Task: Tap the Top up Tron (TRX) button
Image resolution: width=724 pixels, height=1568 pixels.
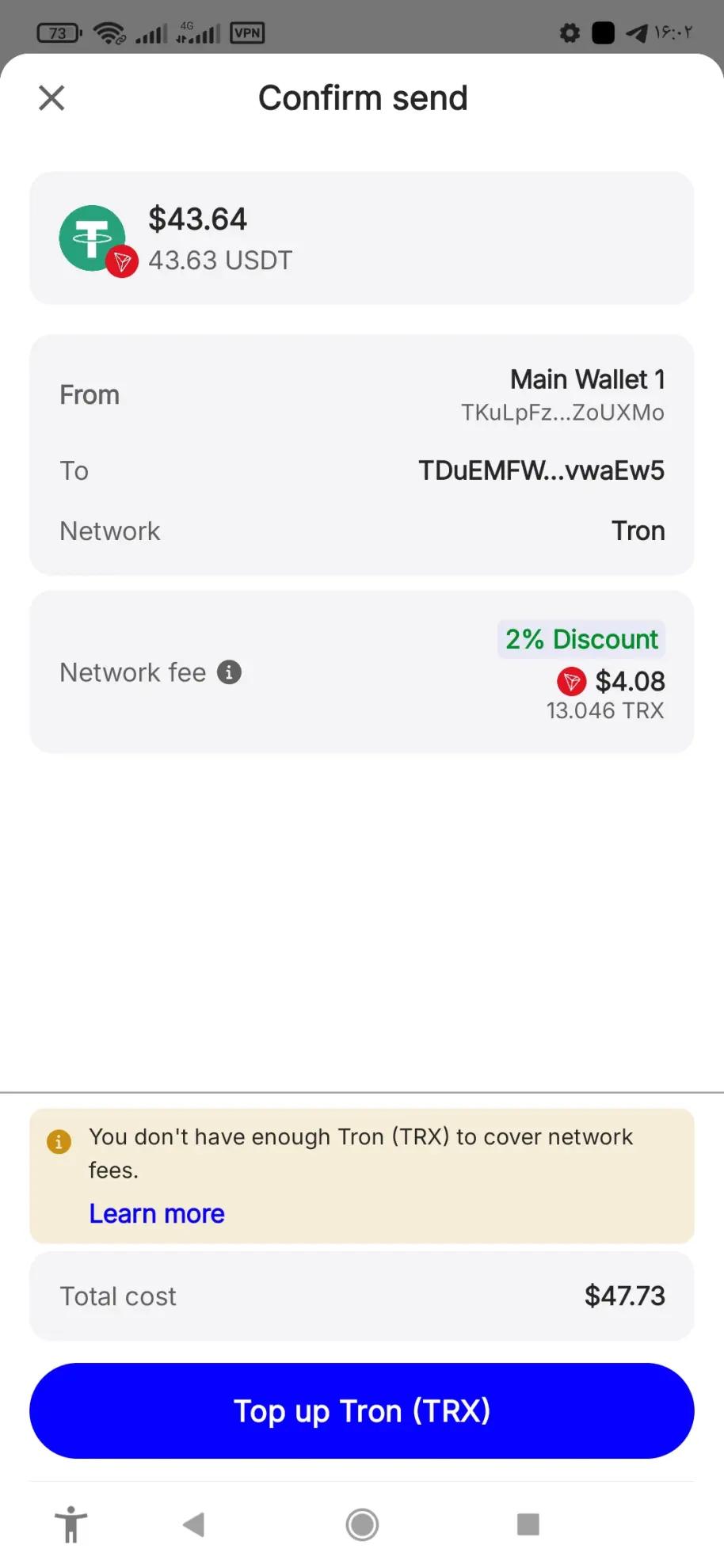Action: click(362, 1410)
